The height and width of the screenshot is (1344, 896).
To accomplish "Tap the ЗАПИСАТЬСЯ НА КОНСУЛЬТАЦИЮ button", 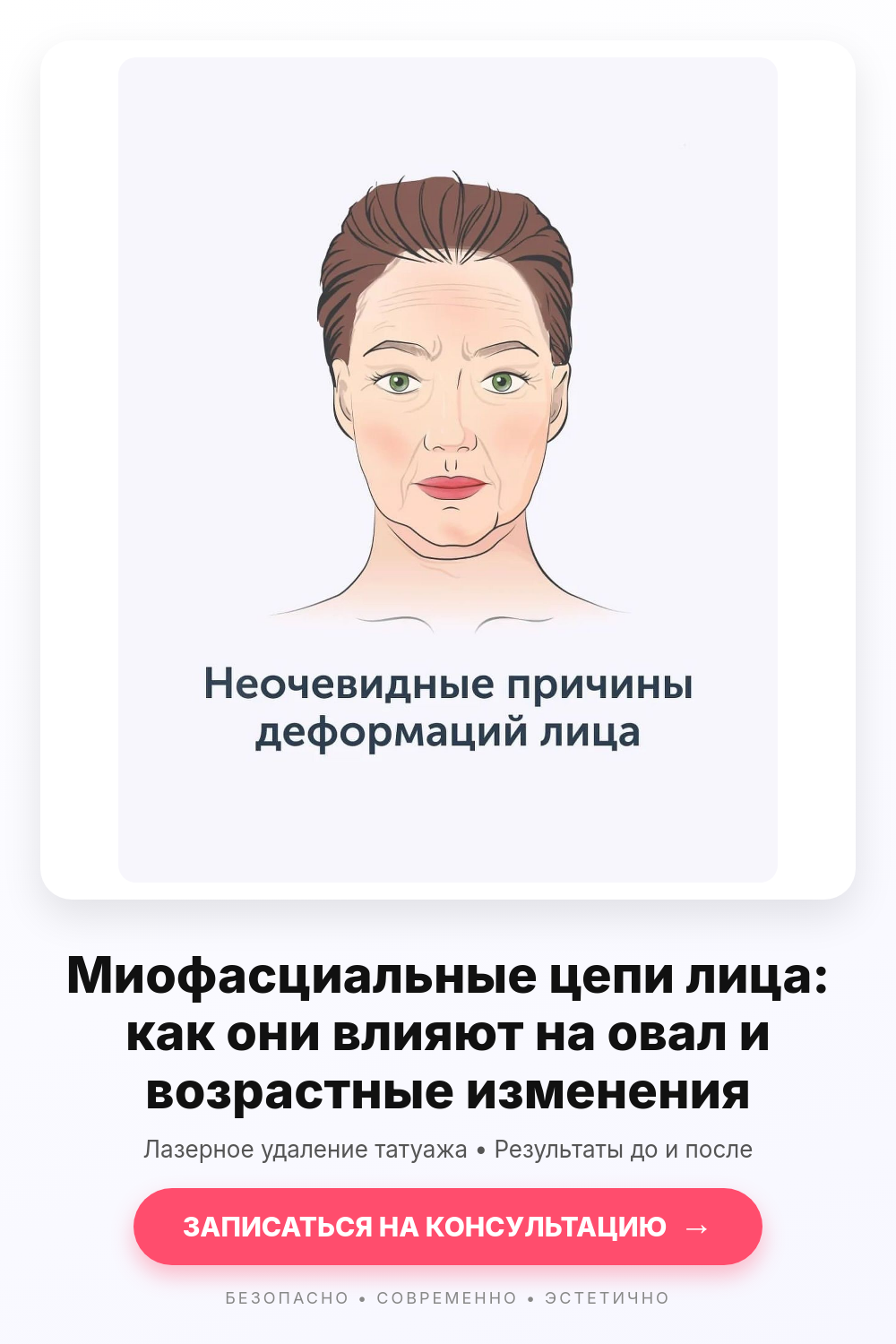I will click(x=448, y=1227).
